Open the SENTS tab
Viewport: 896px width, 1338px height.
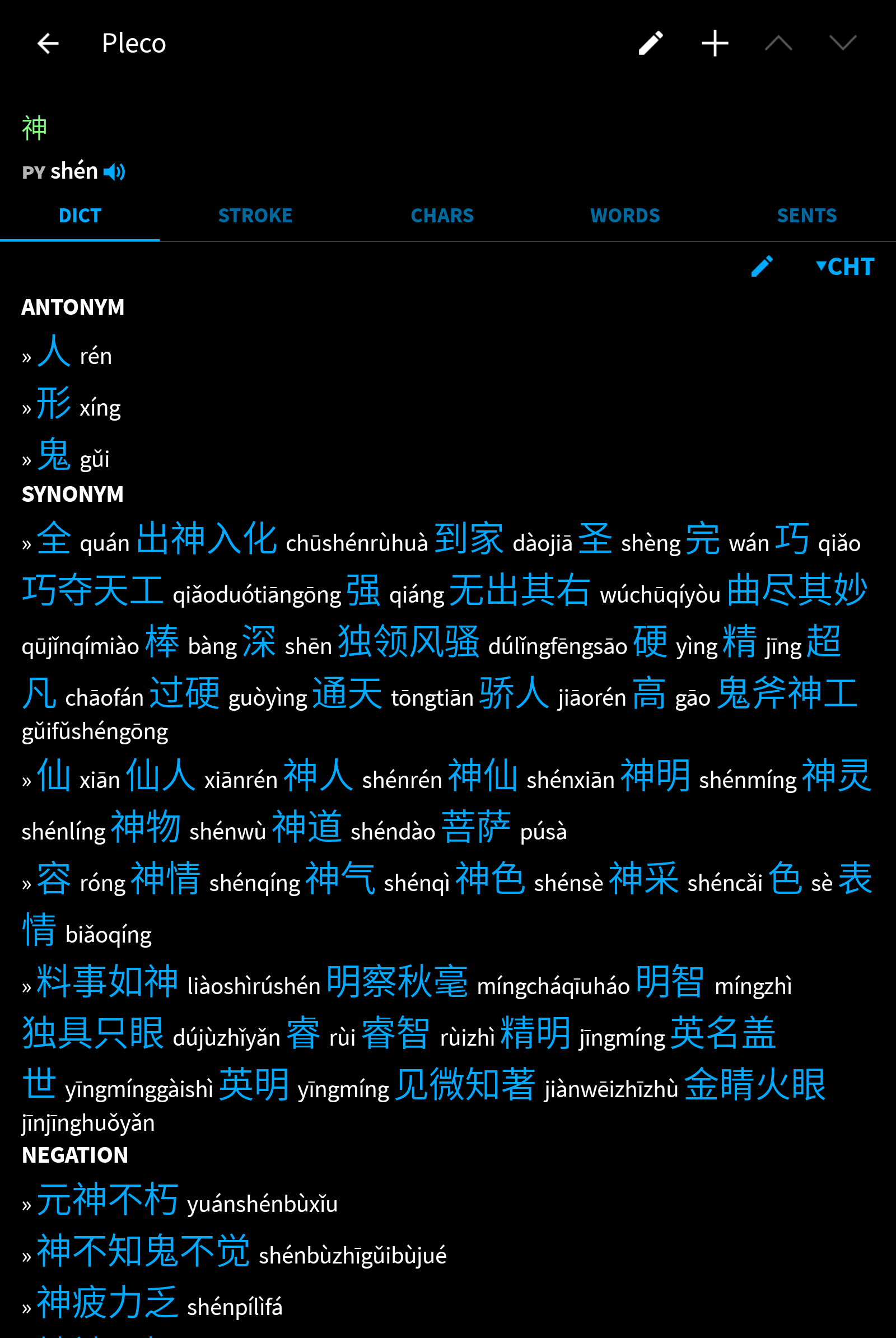point(806,216)
